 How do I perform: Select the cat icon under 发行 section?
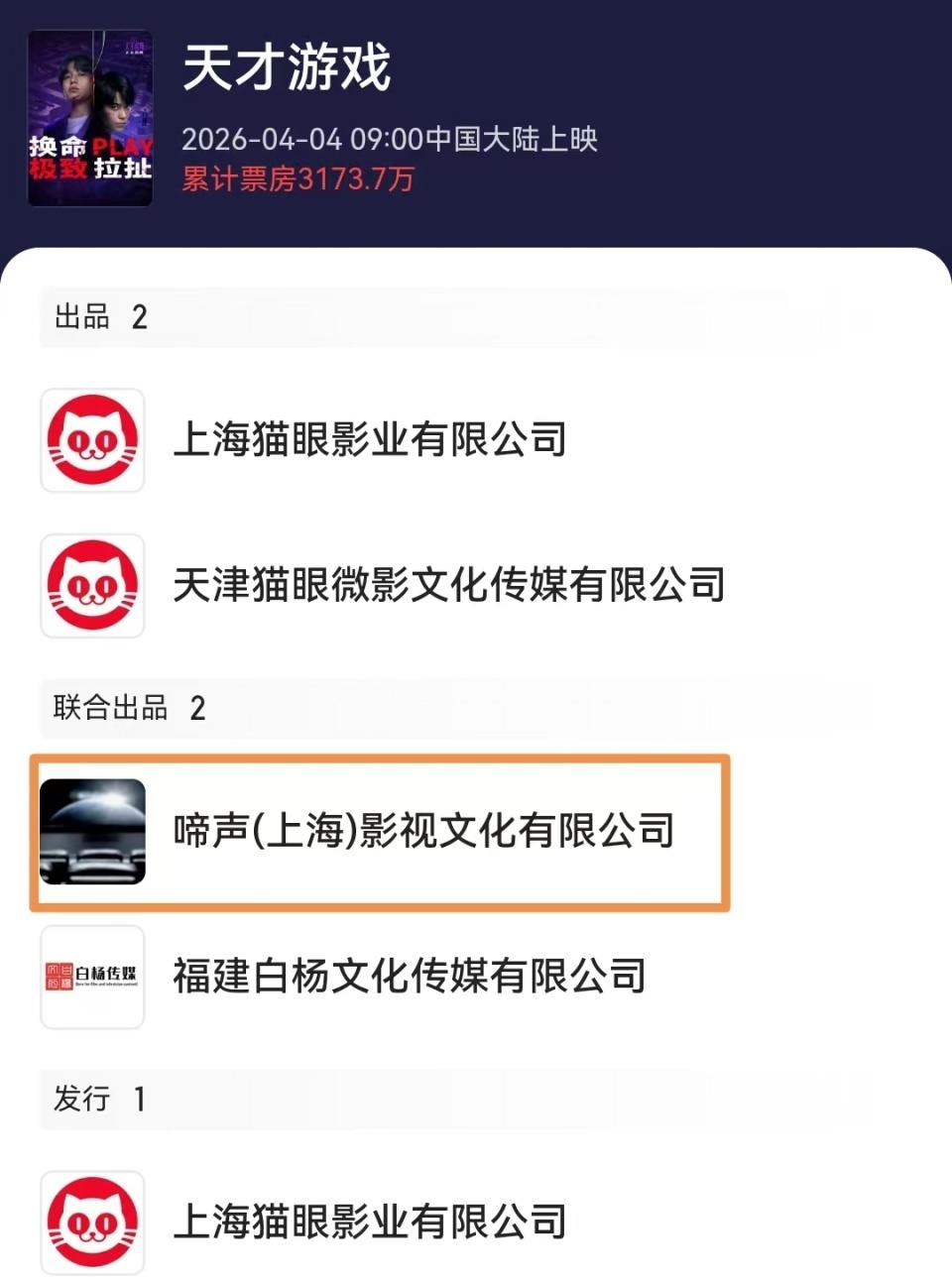[x=91, y=1223]
